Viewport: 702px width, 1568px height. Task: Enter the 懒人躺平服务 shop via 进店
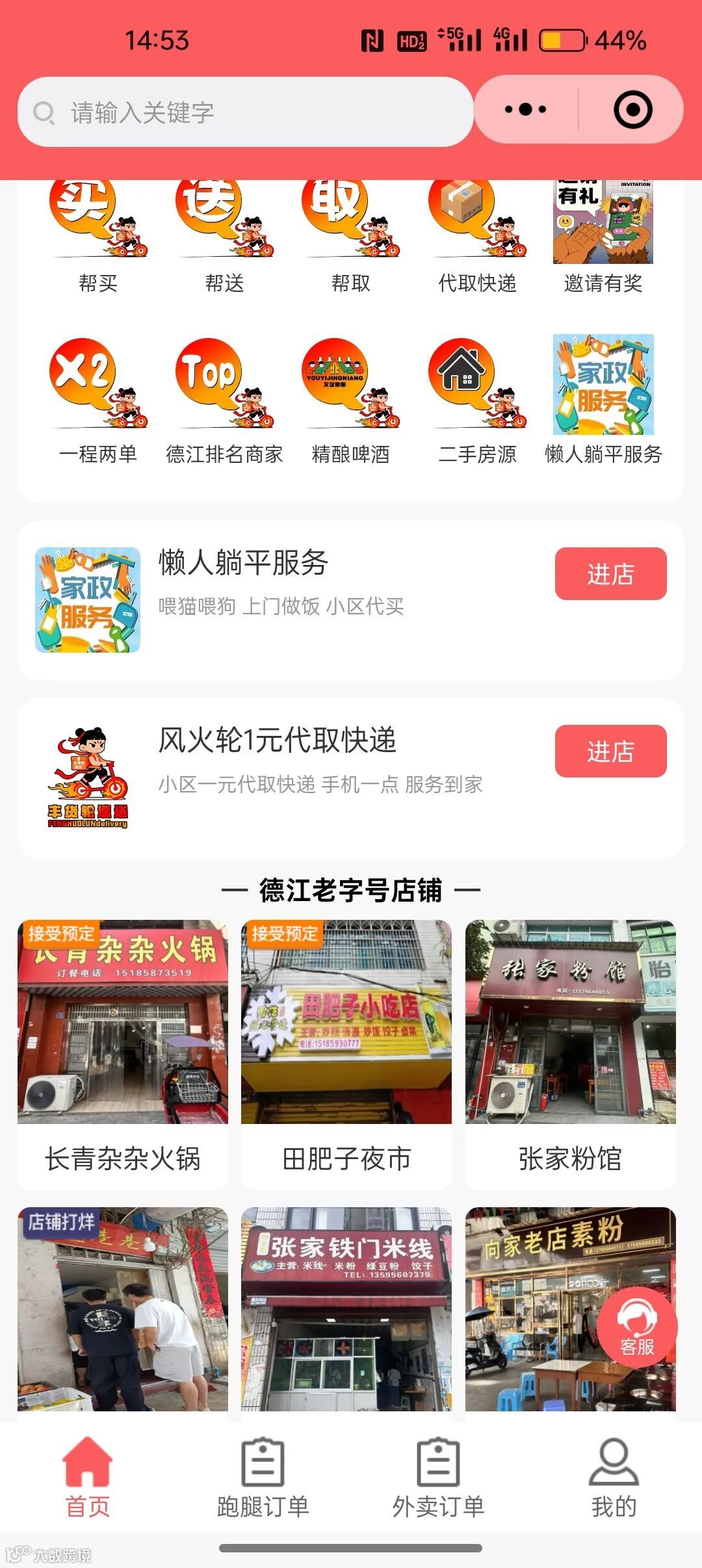[610, 573]
